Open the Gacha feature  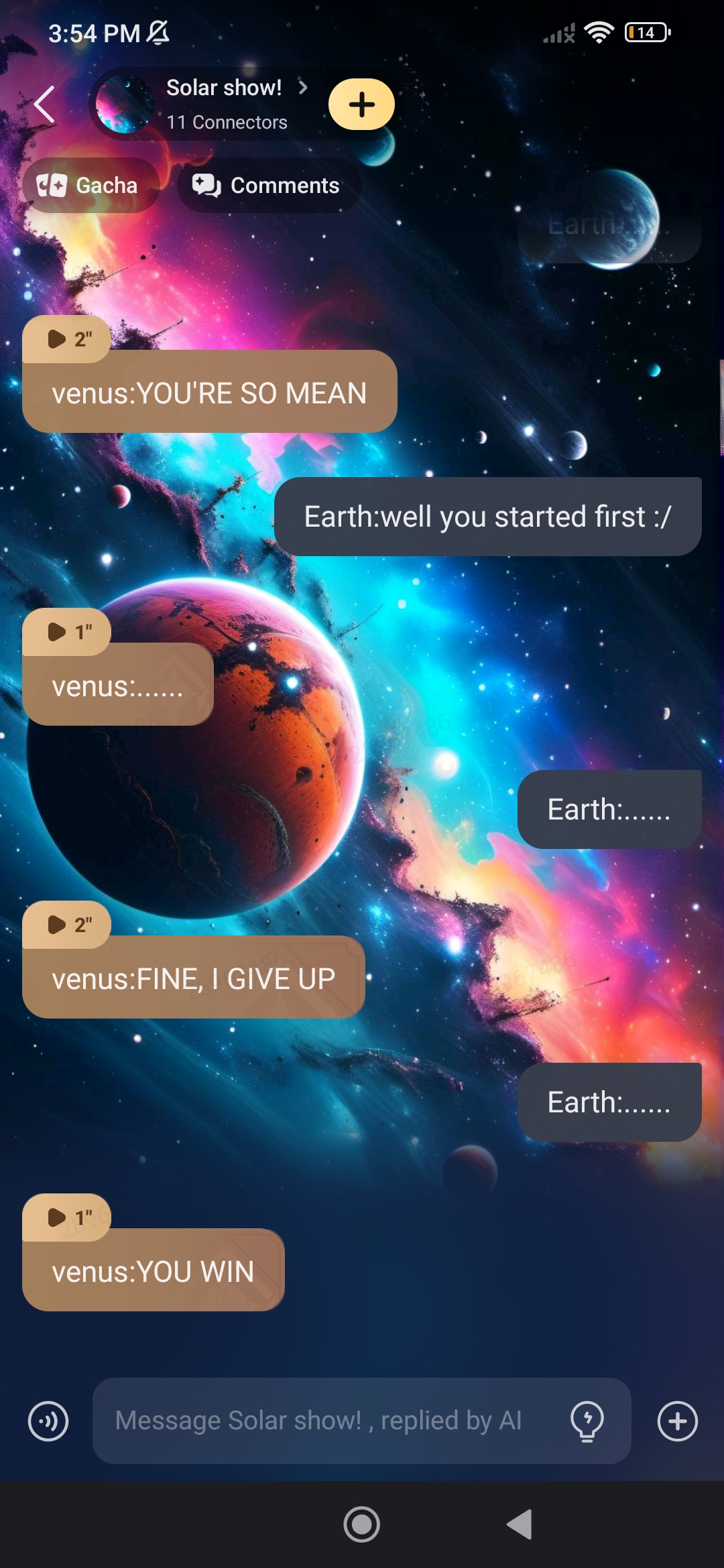point(89,186)
